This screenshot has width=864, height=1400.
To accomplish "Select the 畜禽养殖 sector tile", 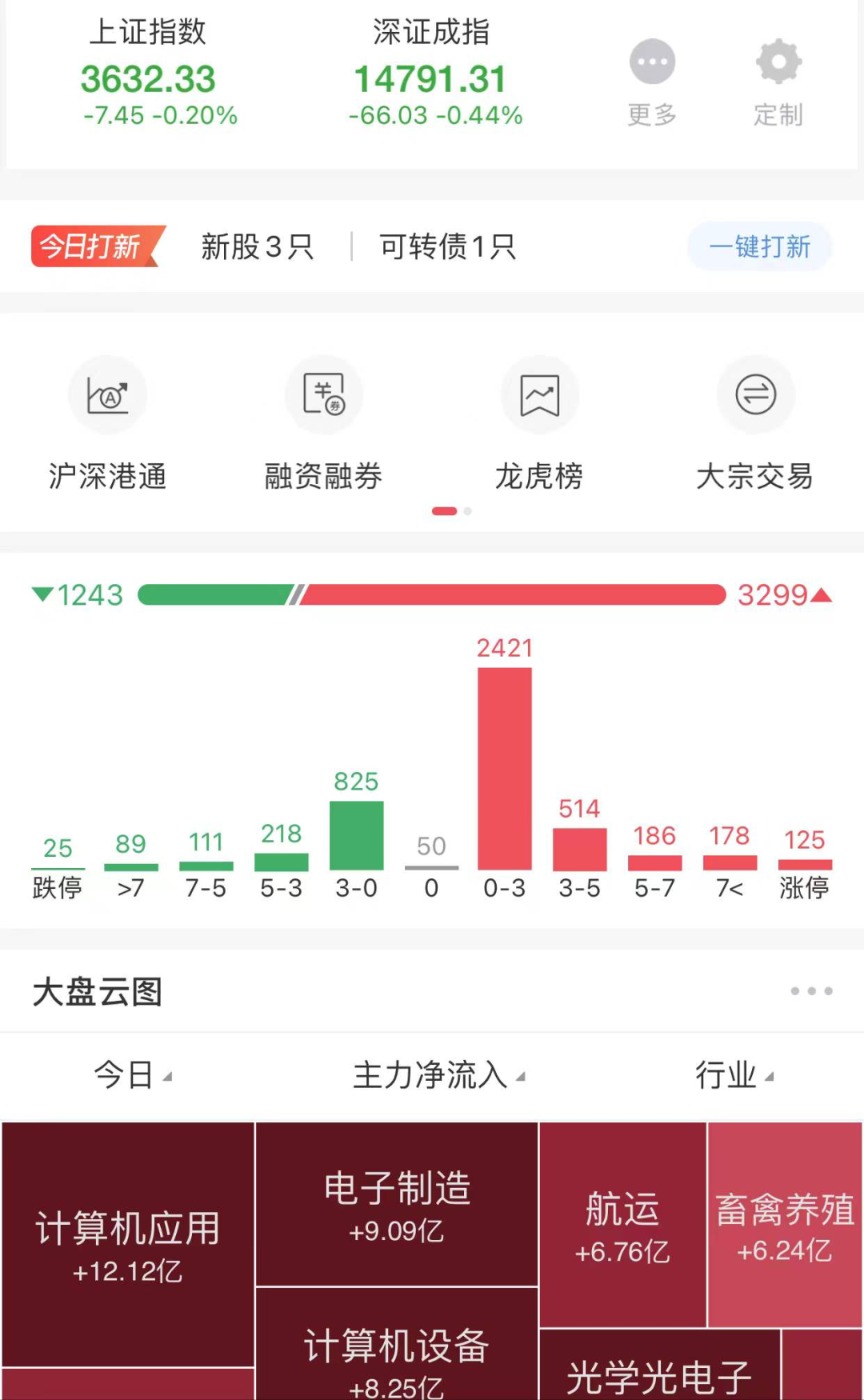I will point(785,1225).
